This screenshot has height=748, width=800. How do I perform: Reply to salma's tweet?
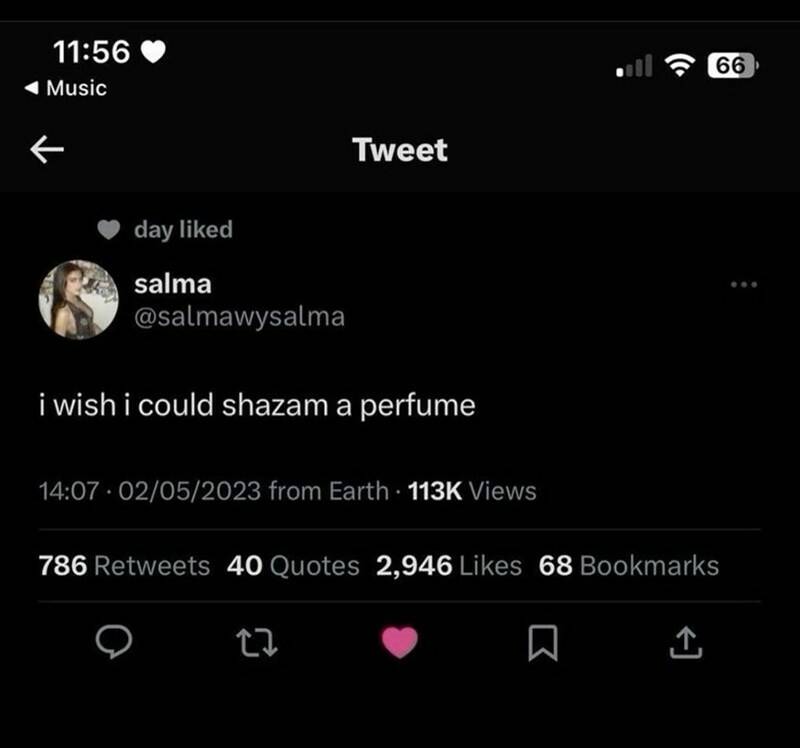coord(116,645)
